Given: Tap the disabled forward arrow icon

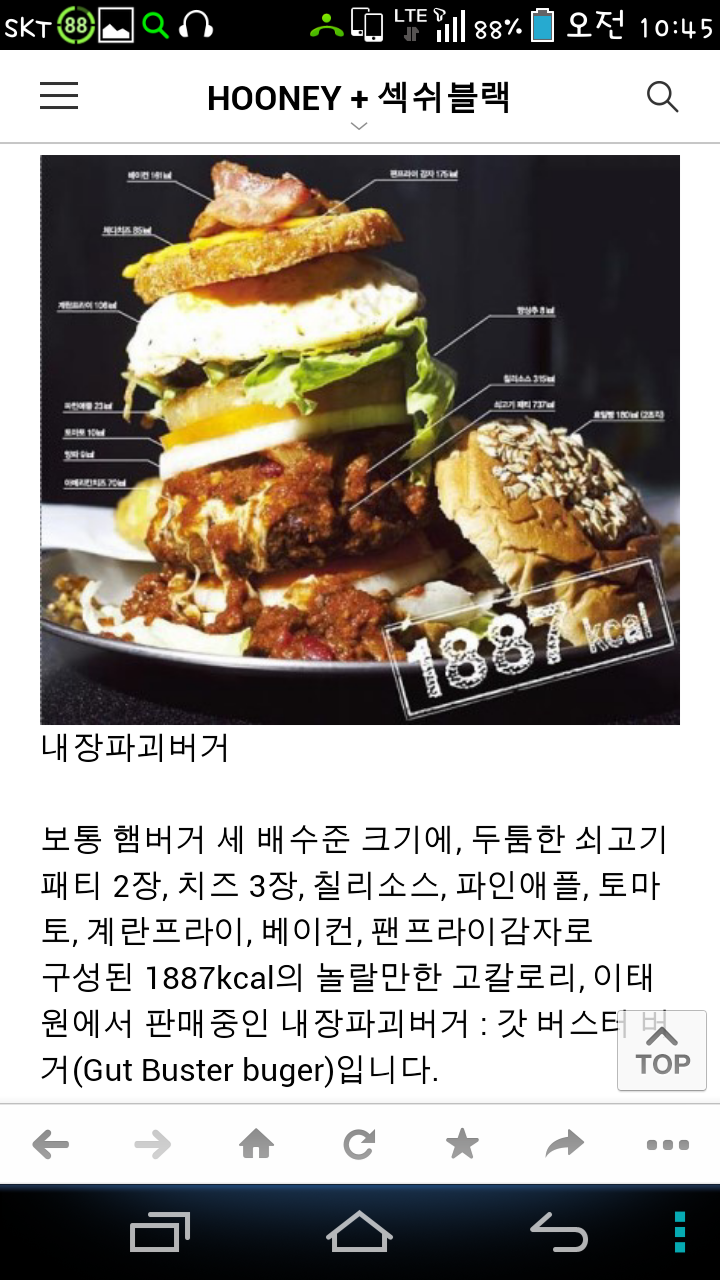Looking at the screenshot, I should click(153, 1143).
